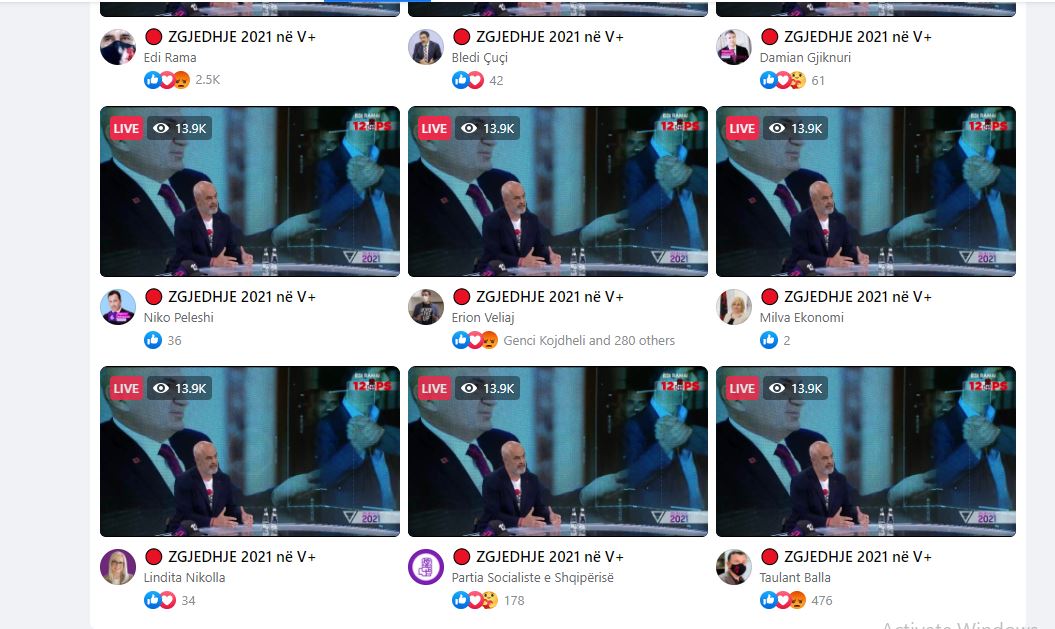Open Lindita Nikolla's live video

coord(249,451)
